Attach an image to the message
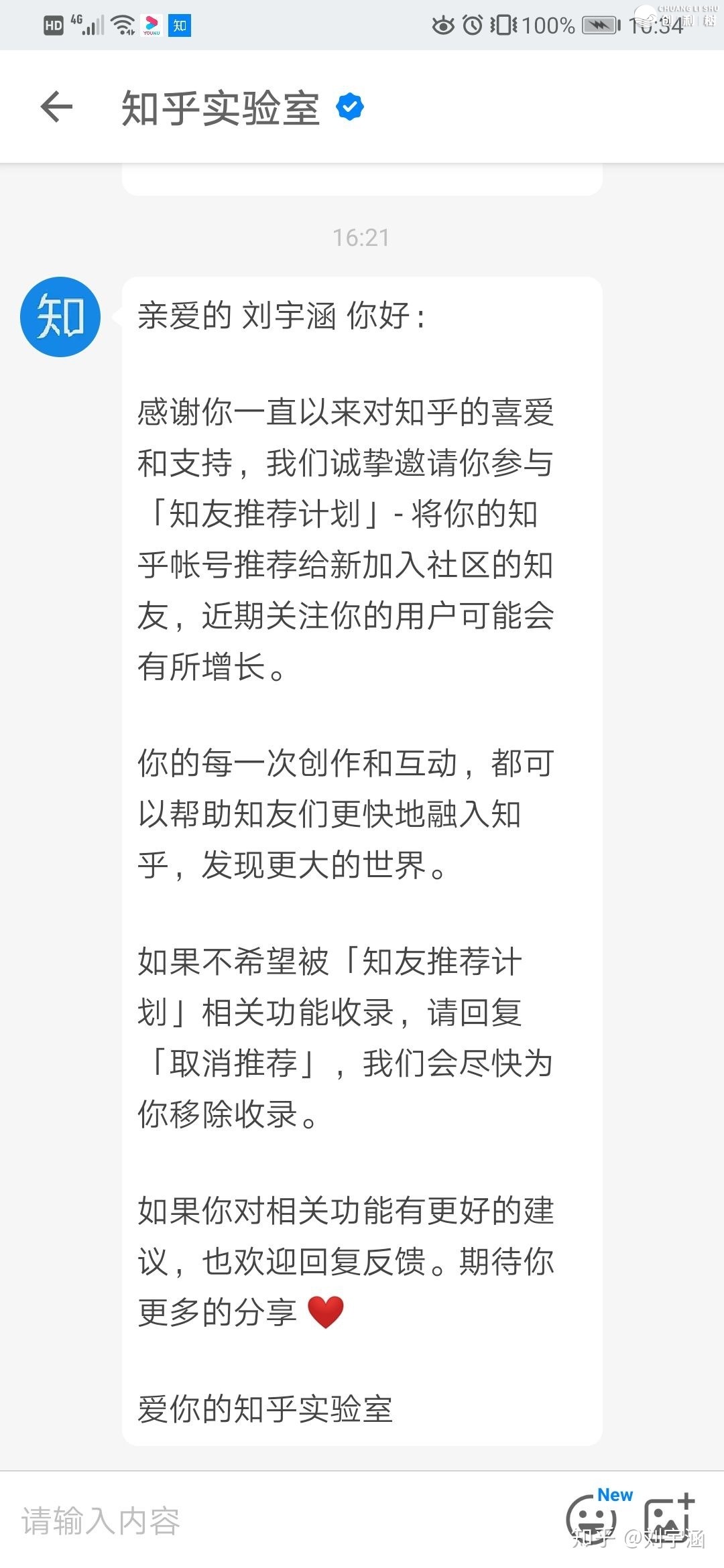The width and height of the screenshot is (724, 1568). (668, 1518)
